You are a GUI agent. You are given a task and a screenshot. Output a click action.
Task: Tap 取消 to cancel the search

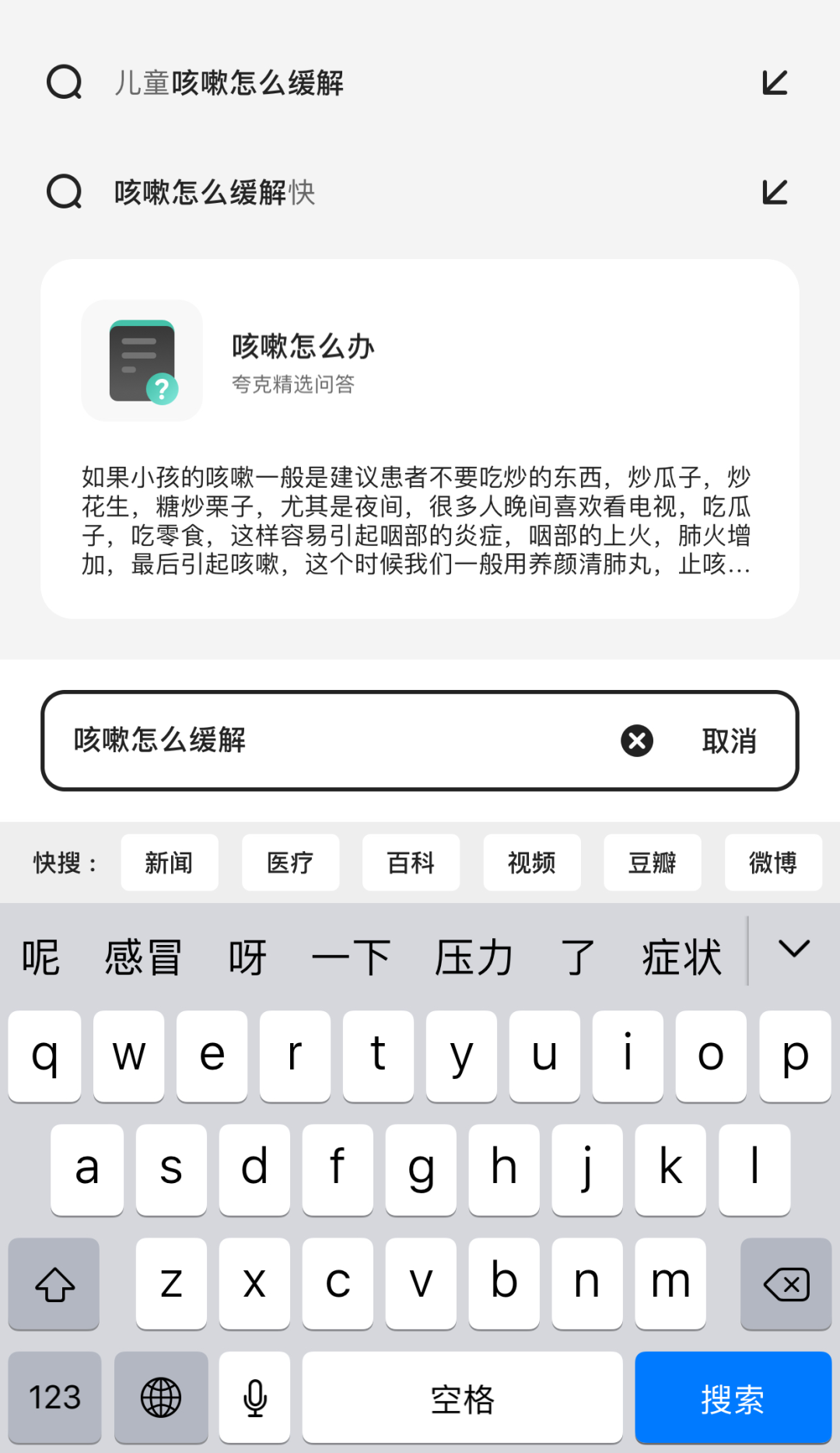coord(729,741)
